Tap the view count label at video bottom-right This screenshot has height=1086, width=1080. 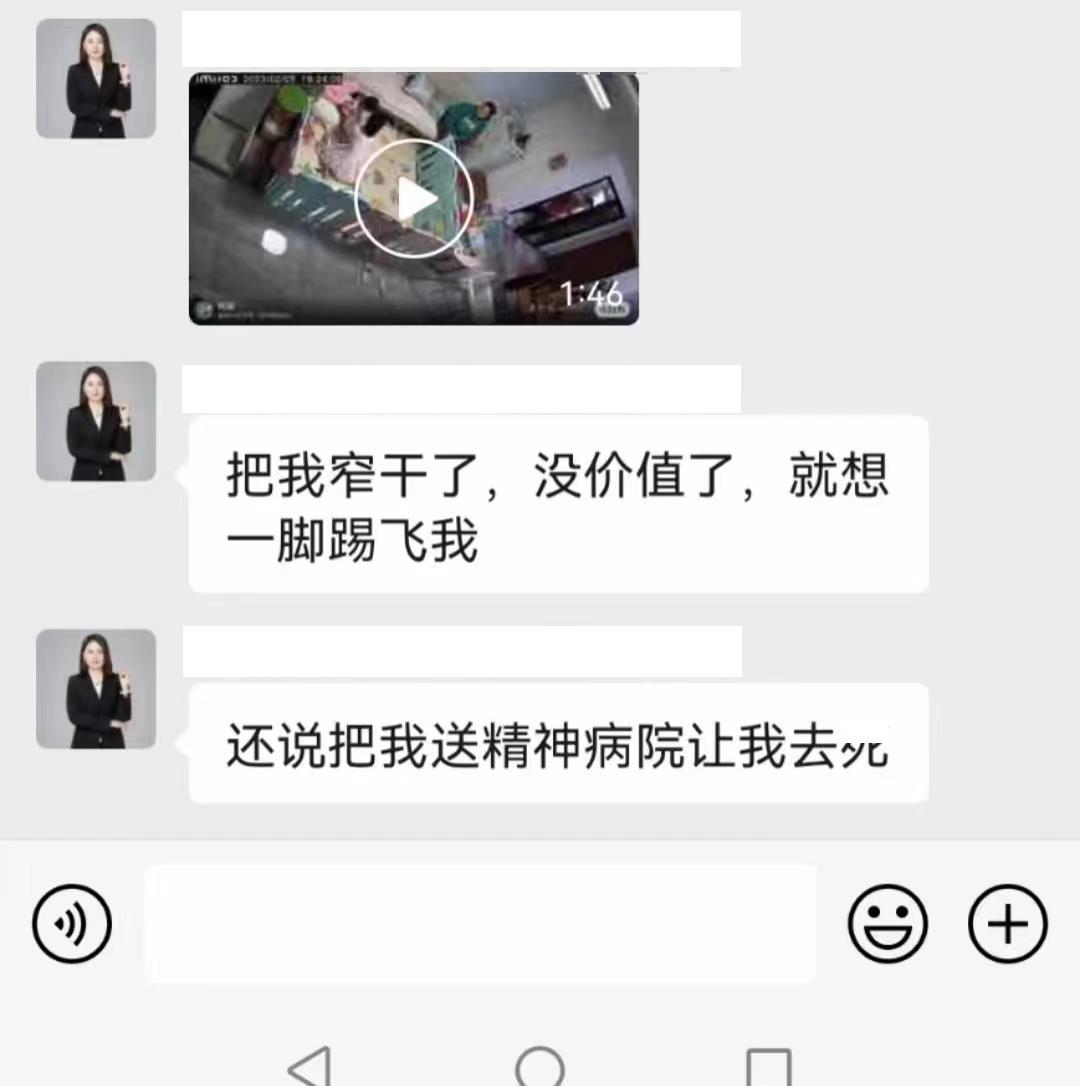tap(610, 311)
